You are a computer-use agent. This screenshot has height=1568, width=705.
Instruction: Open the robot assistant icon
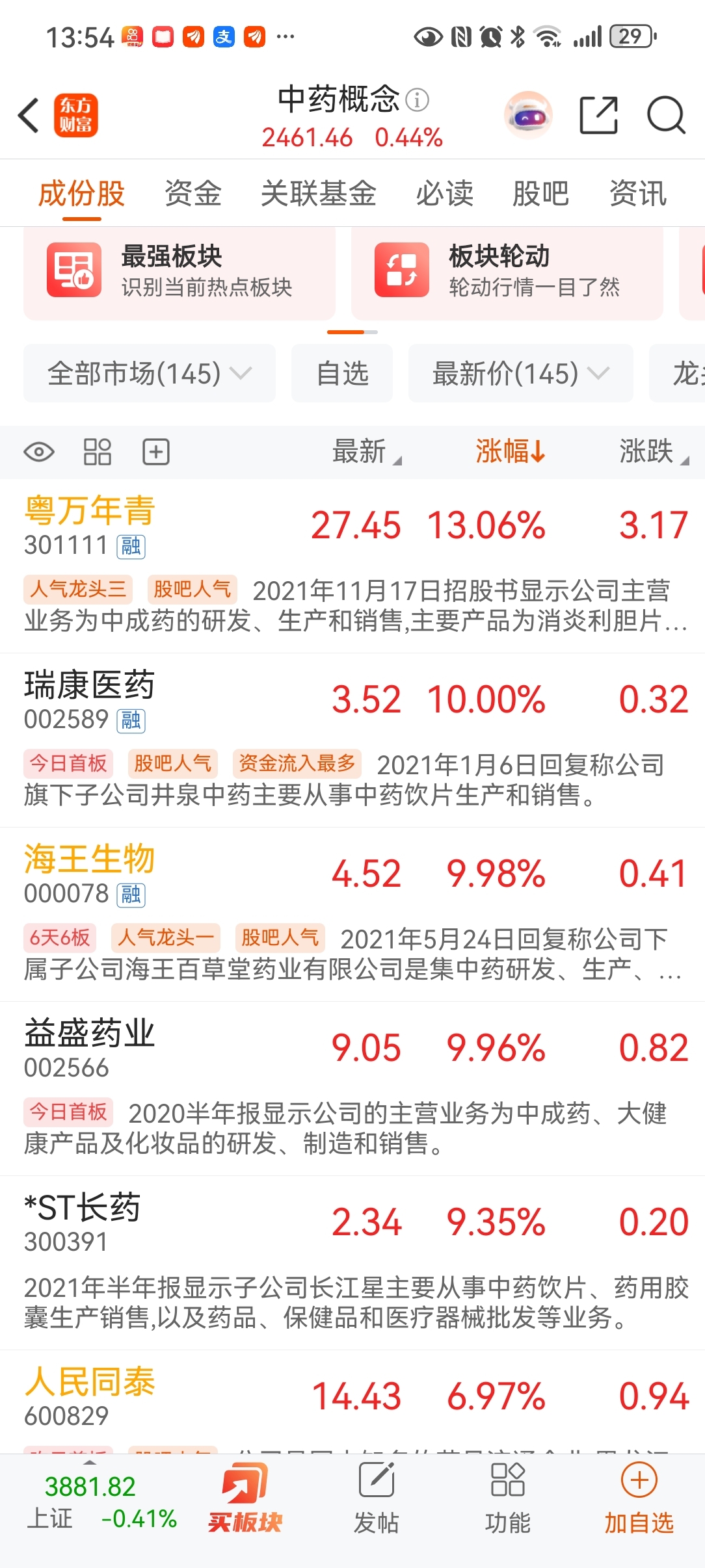click(528, 116)
